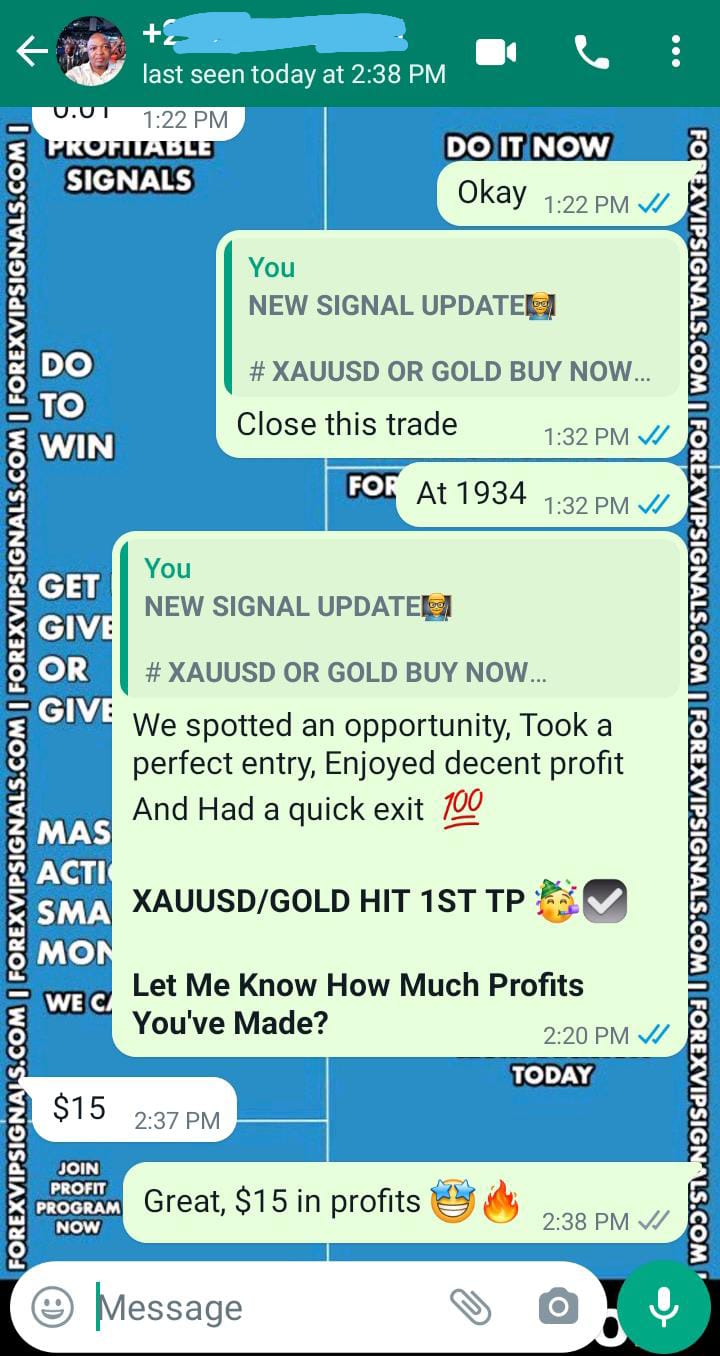Attach a file with the paperclip icon
This screenshot has height=1356, width=720.
[x=470, y=1307]
